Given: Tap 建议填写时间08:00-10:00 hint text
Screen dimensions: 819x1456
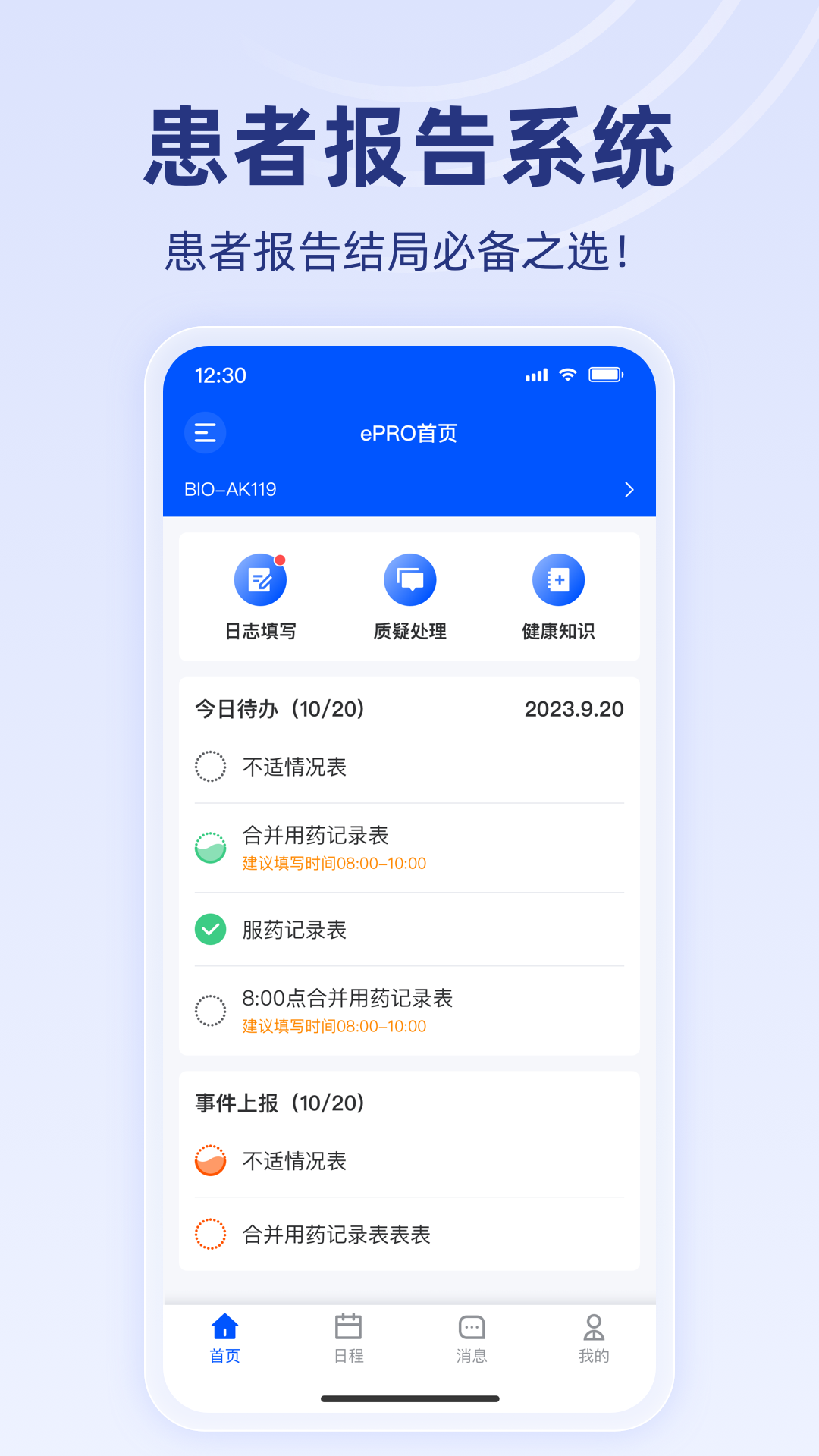Looking at the screenshot, I should point(331,862).
